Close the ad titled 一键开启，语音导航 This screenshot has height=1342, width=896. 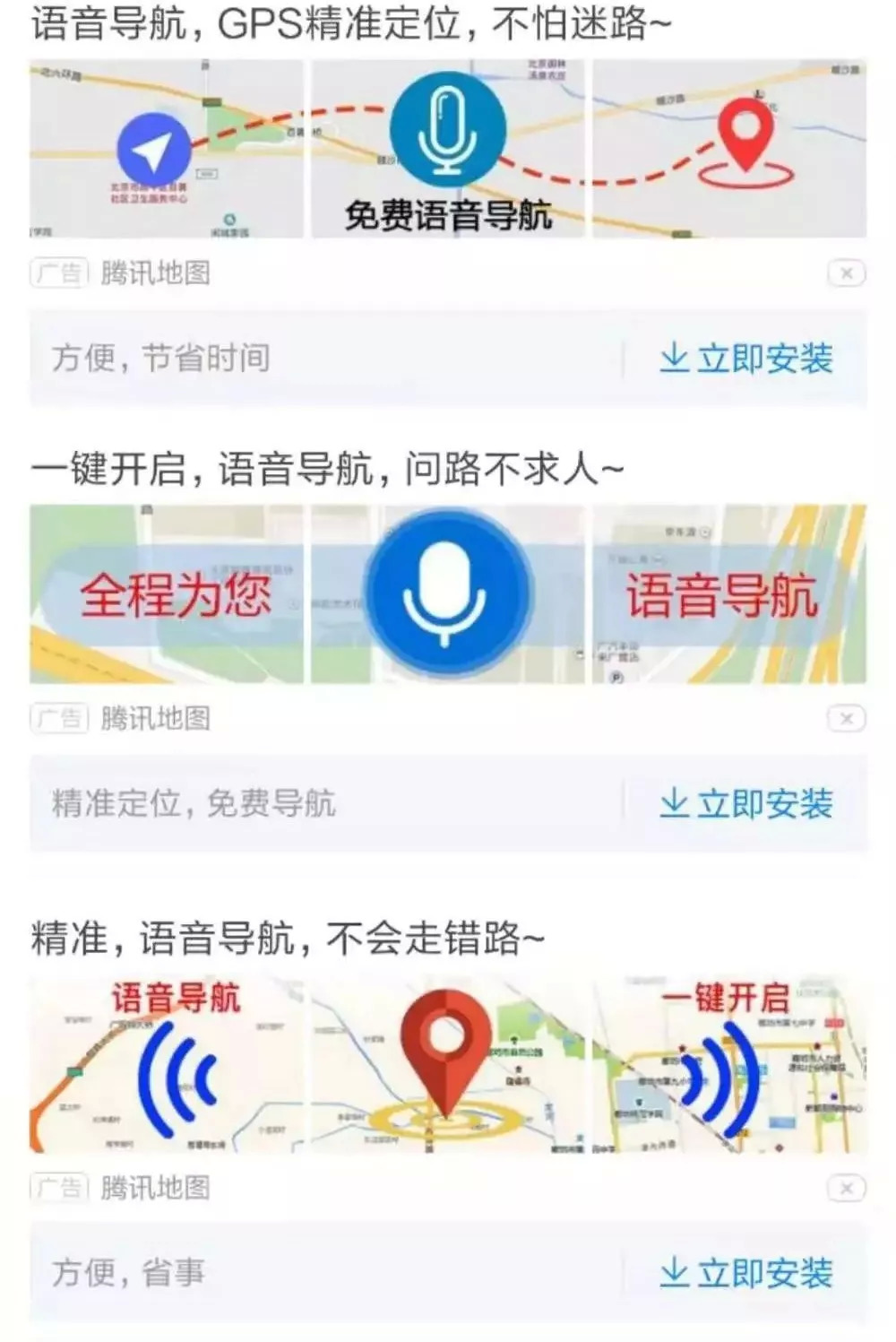pos(846,718)
